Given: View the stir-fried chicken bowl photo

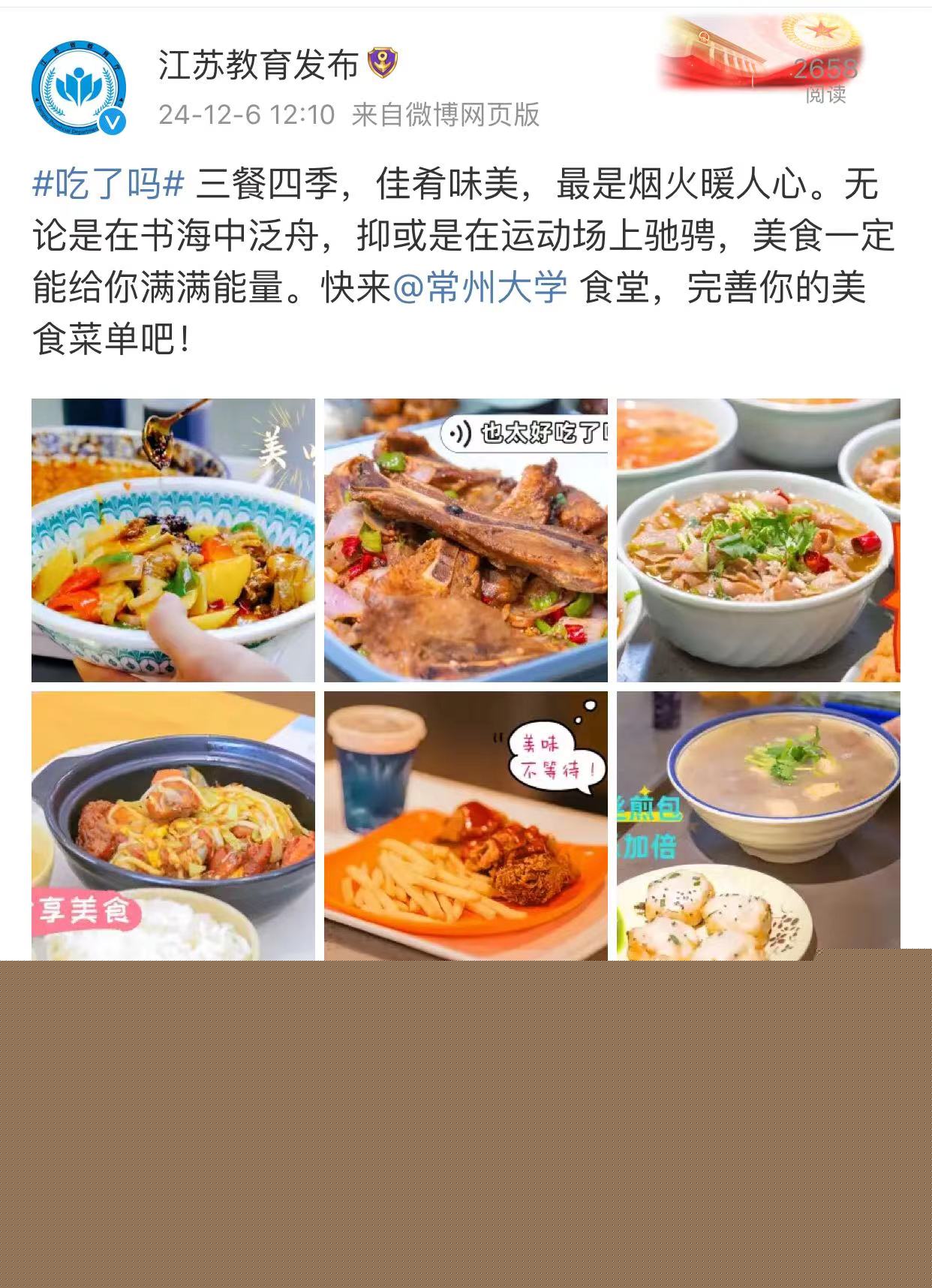Looking at the screenshot, I should [x=173, y=540].
